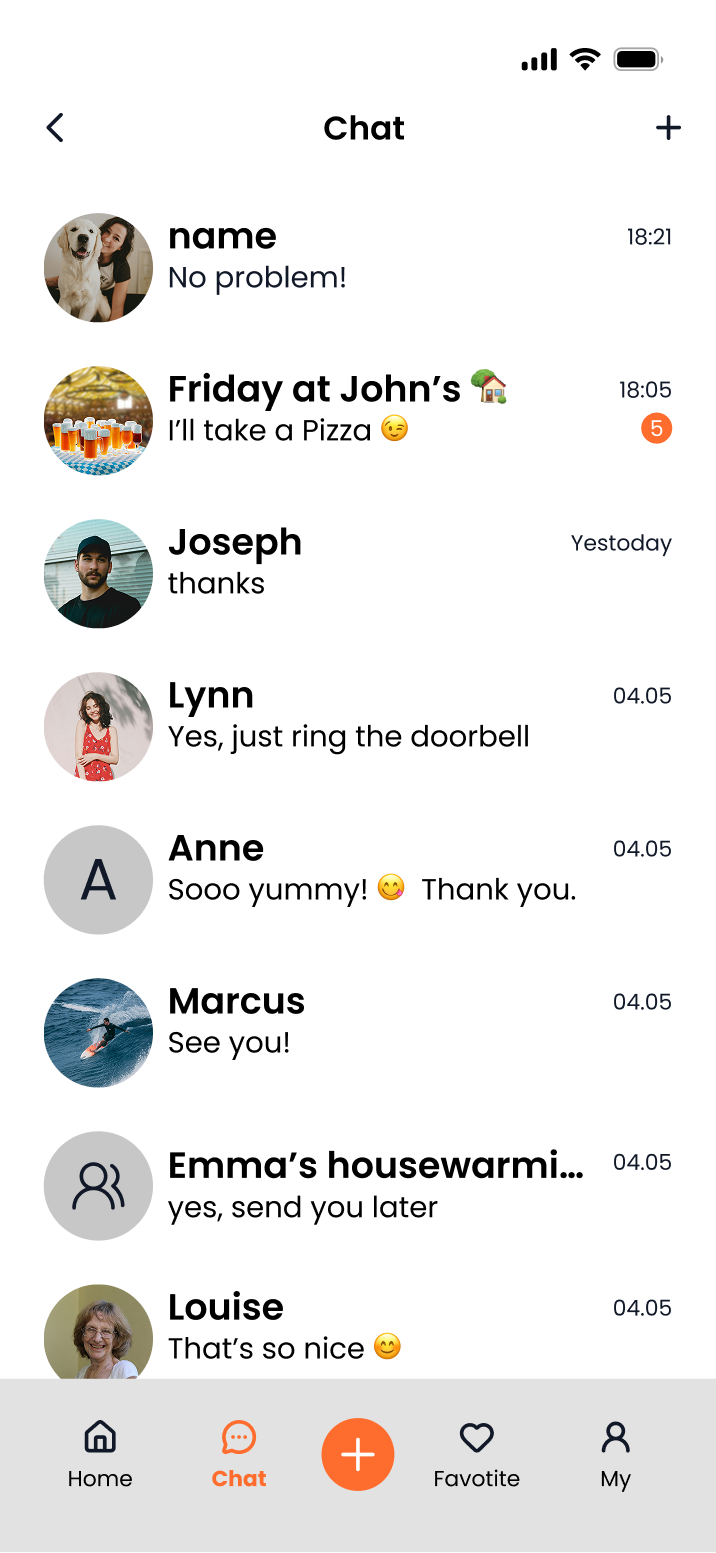Open Emma's housewarming group chat
This screenshot has height=1553, width=716.
click(358, 1185)
